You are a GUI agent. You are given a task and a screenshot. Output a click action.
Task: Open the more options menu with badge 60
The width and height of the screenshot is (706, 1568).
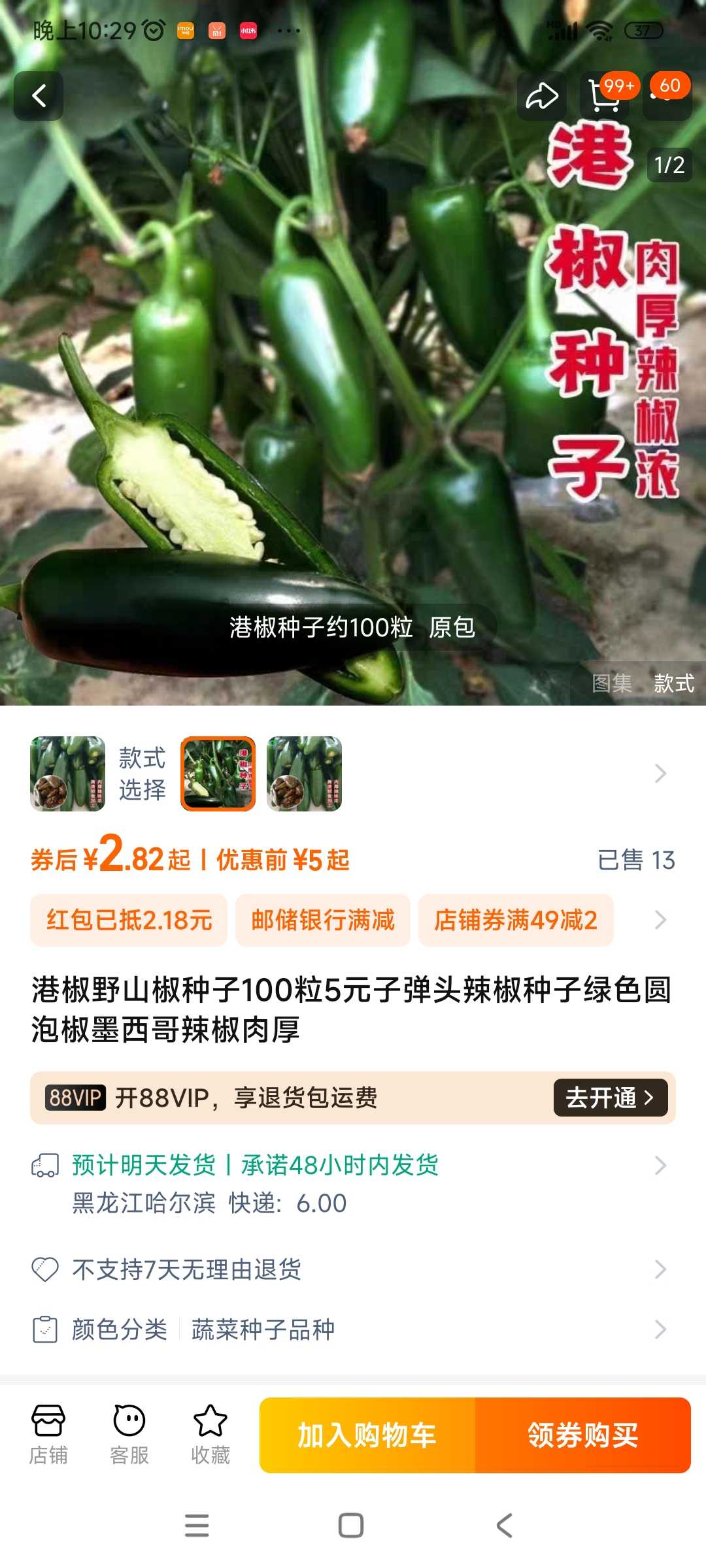[x=667, y=96]
